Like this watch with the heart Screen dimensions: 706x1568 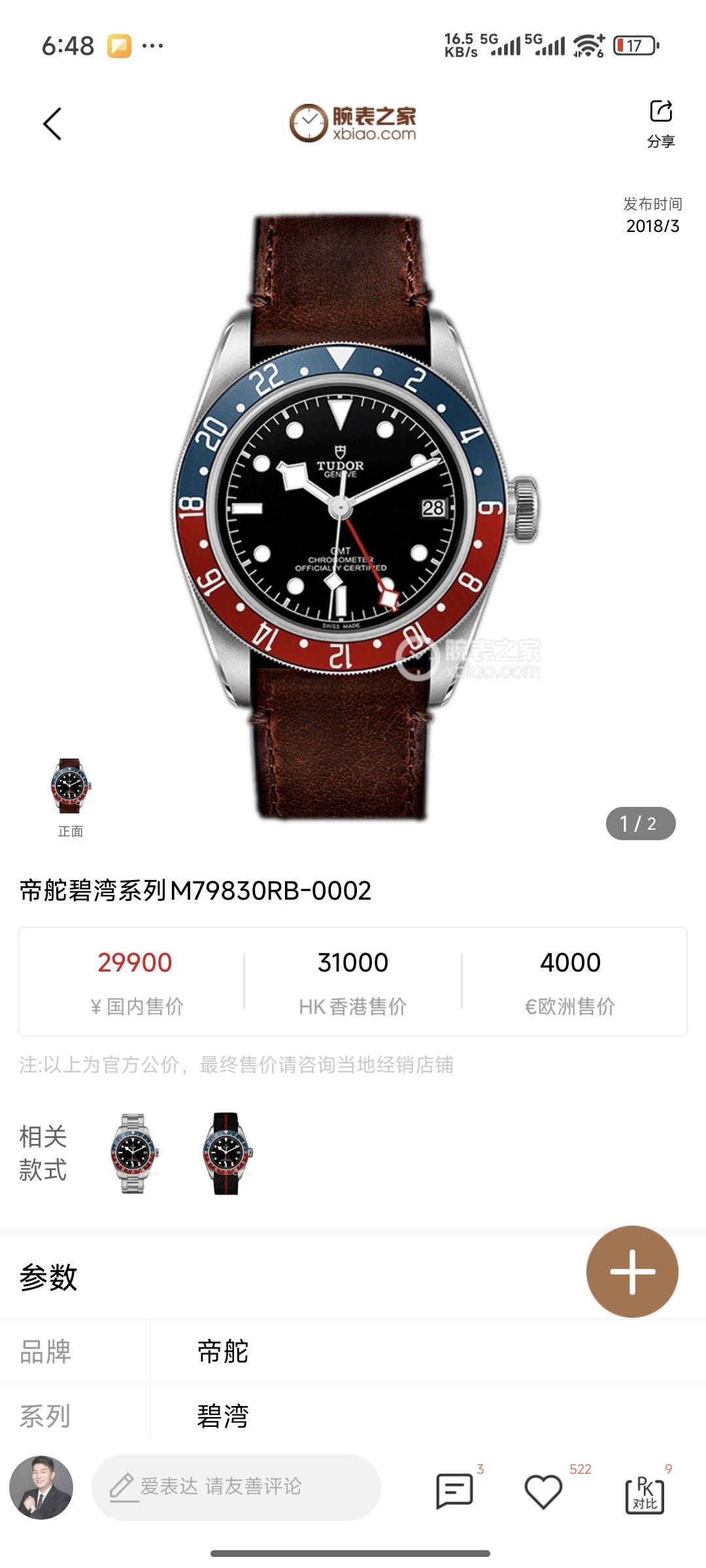coord(543,1491)
